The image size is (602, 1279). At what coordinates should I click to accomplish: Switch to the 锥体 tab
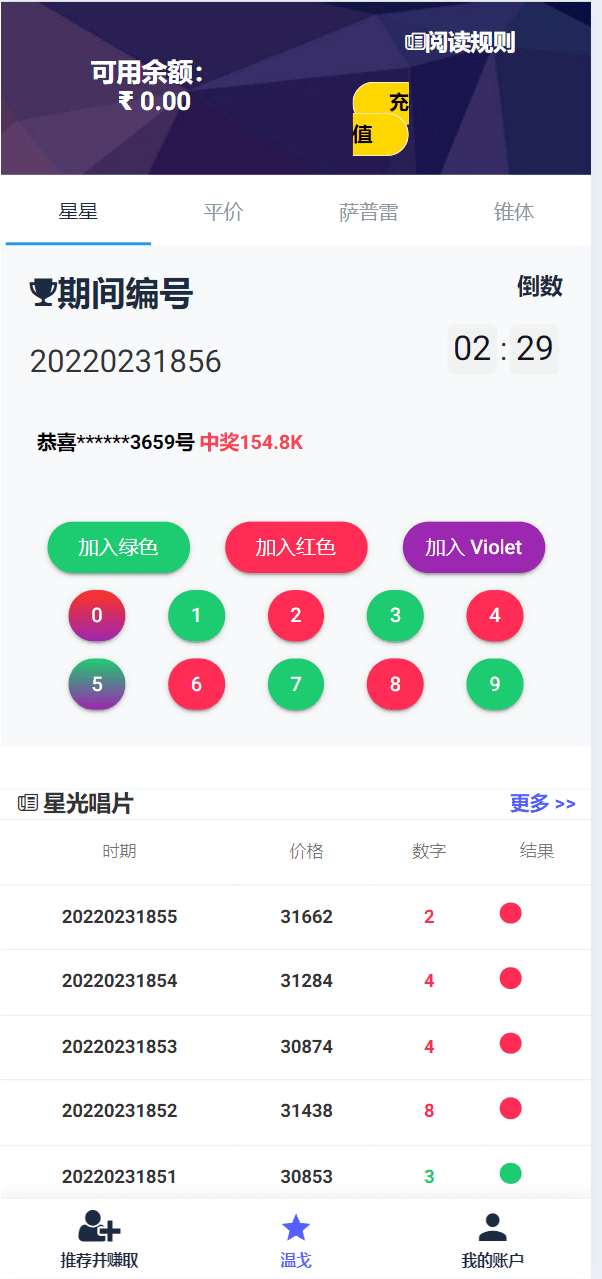pyautogui.click(x=514, y=212)
